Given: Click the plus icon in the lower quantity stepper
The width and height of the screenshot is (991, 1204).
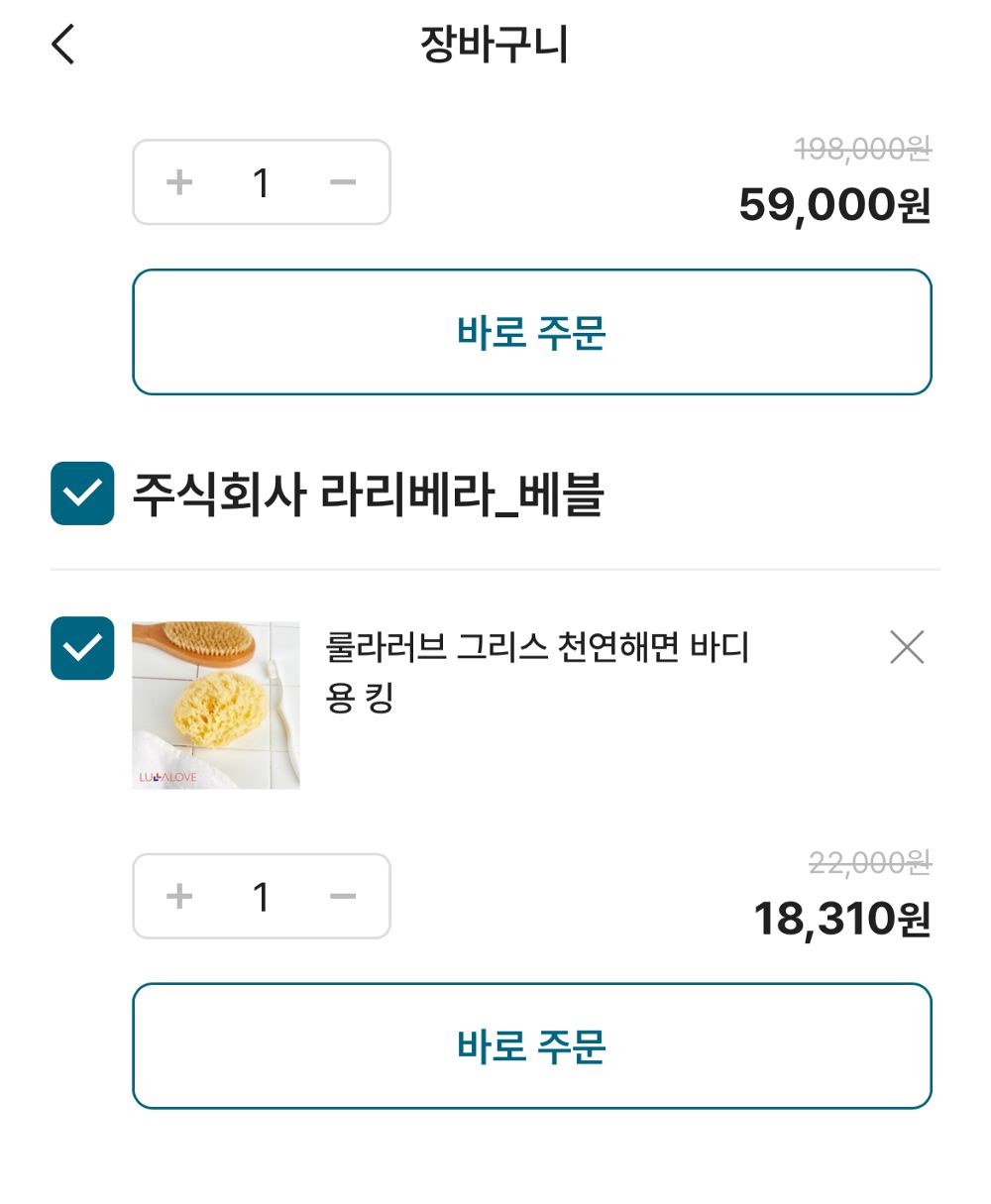Looking at the screenshot, I should 178,896.
